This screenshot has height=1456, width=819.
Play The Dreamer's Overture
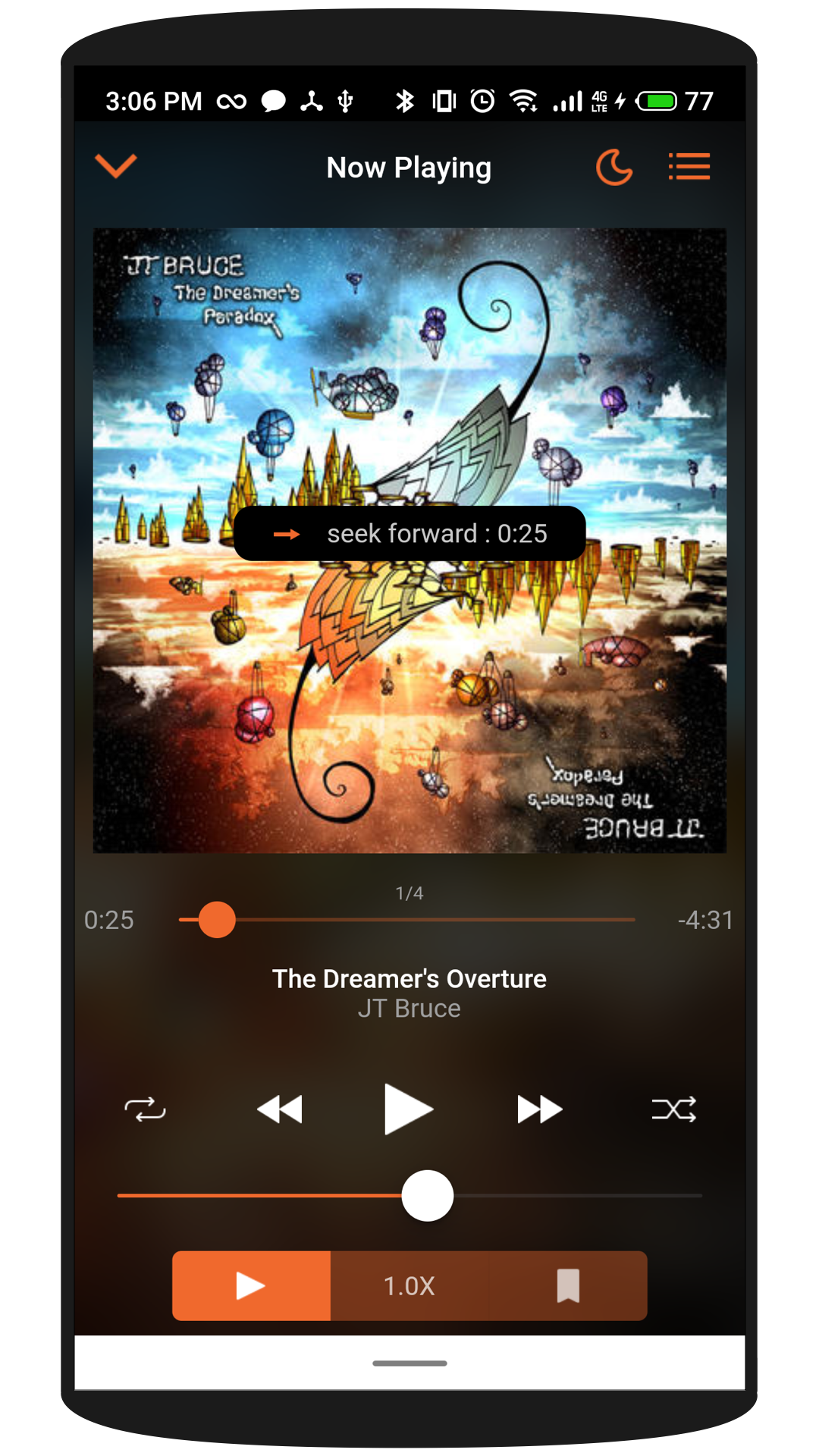coord(408,1109)
